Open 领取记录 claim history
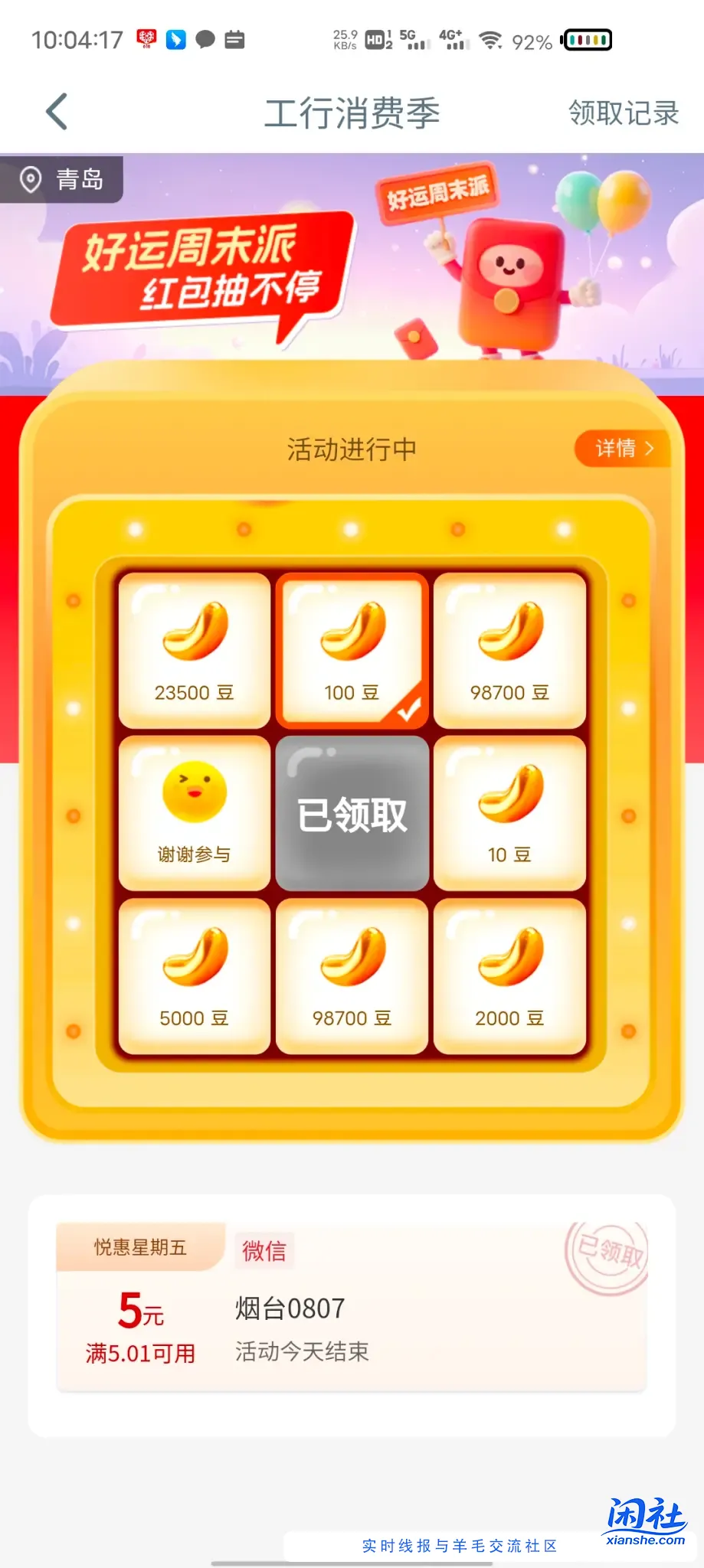 [623, 113]
